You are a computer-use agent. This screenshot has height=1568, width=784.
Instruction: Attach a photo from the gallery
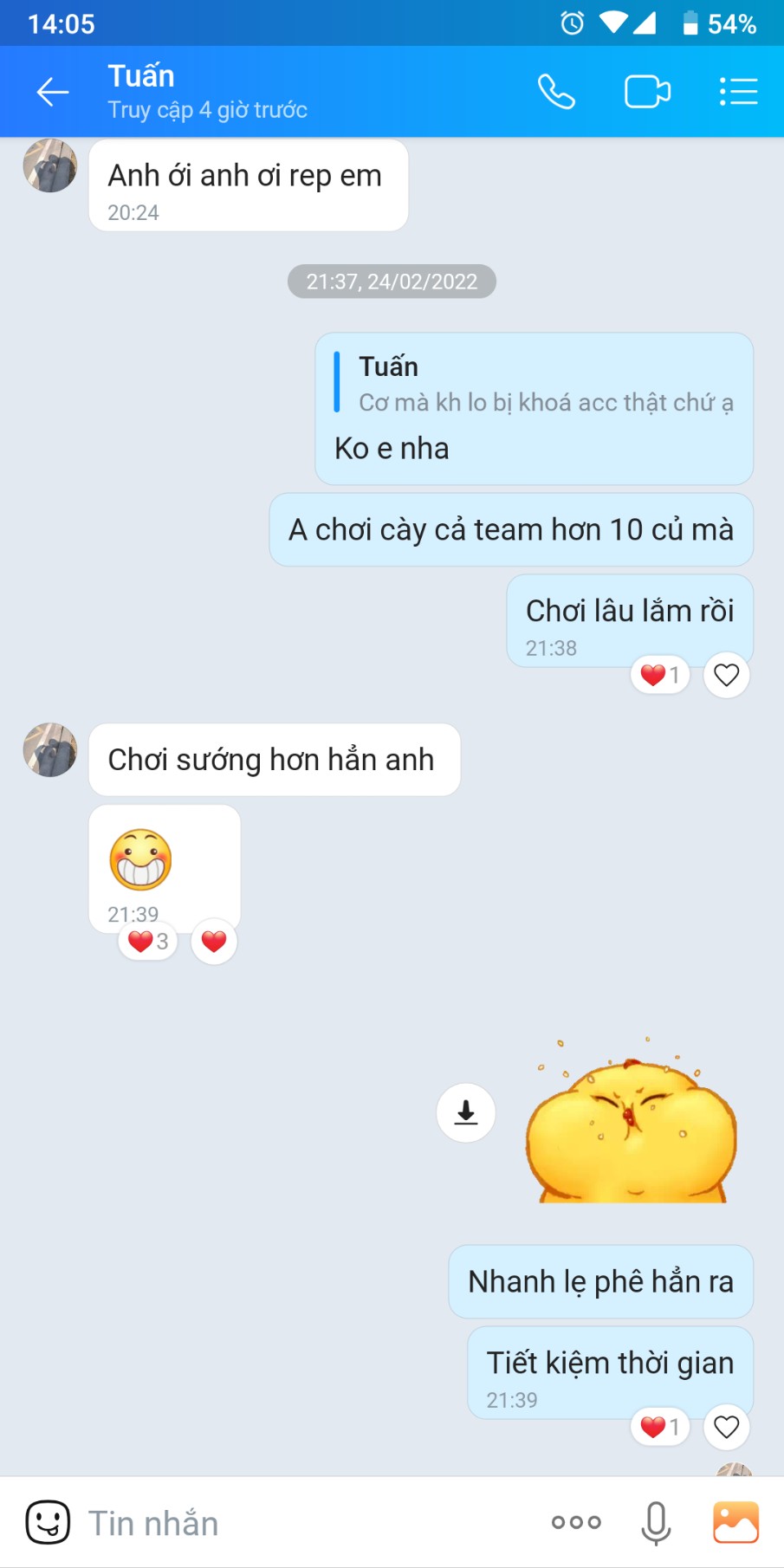tap(735, 1522)
